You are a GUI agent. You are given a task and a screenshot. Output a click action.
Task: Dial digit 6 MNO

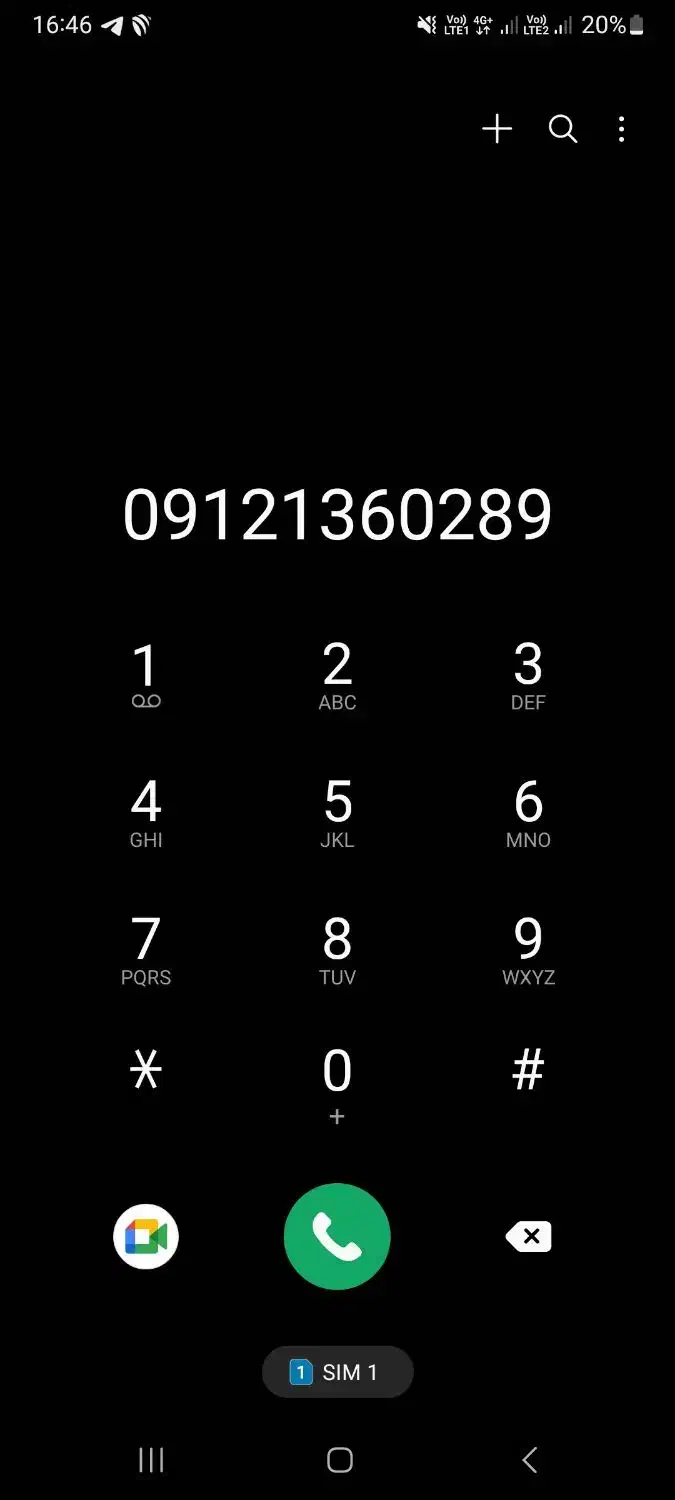pos(528,813)
